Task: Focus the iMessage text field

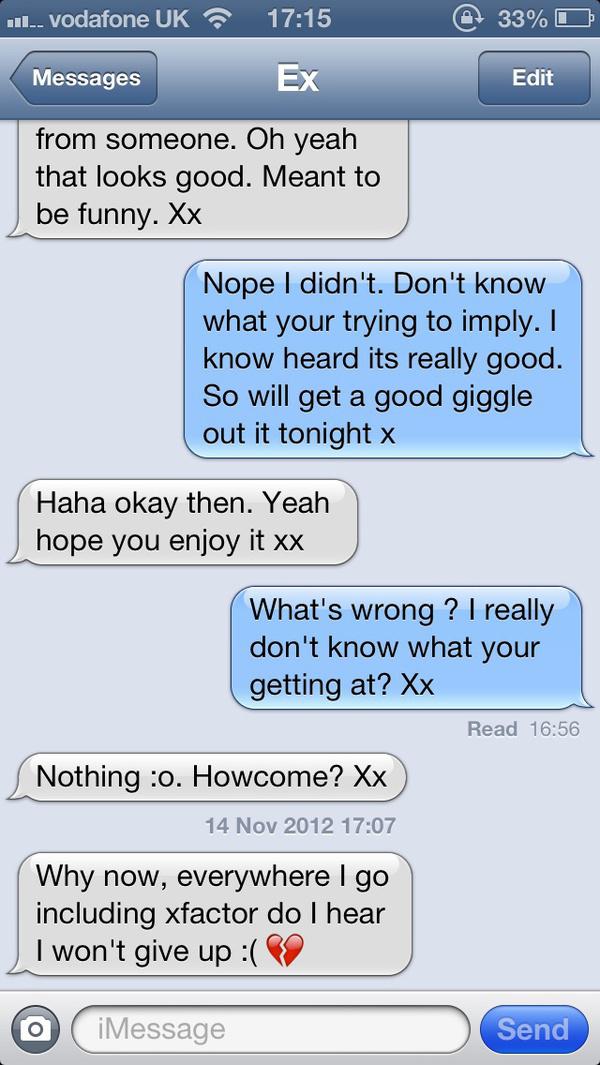Action: click(270, 1028)
